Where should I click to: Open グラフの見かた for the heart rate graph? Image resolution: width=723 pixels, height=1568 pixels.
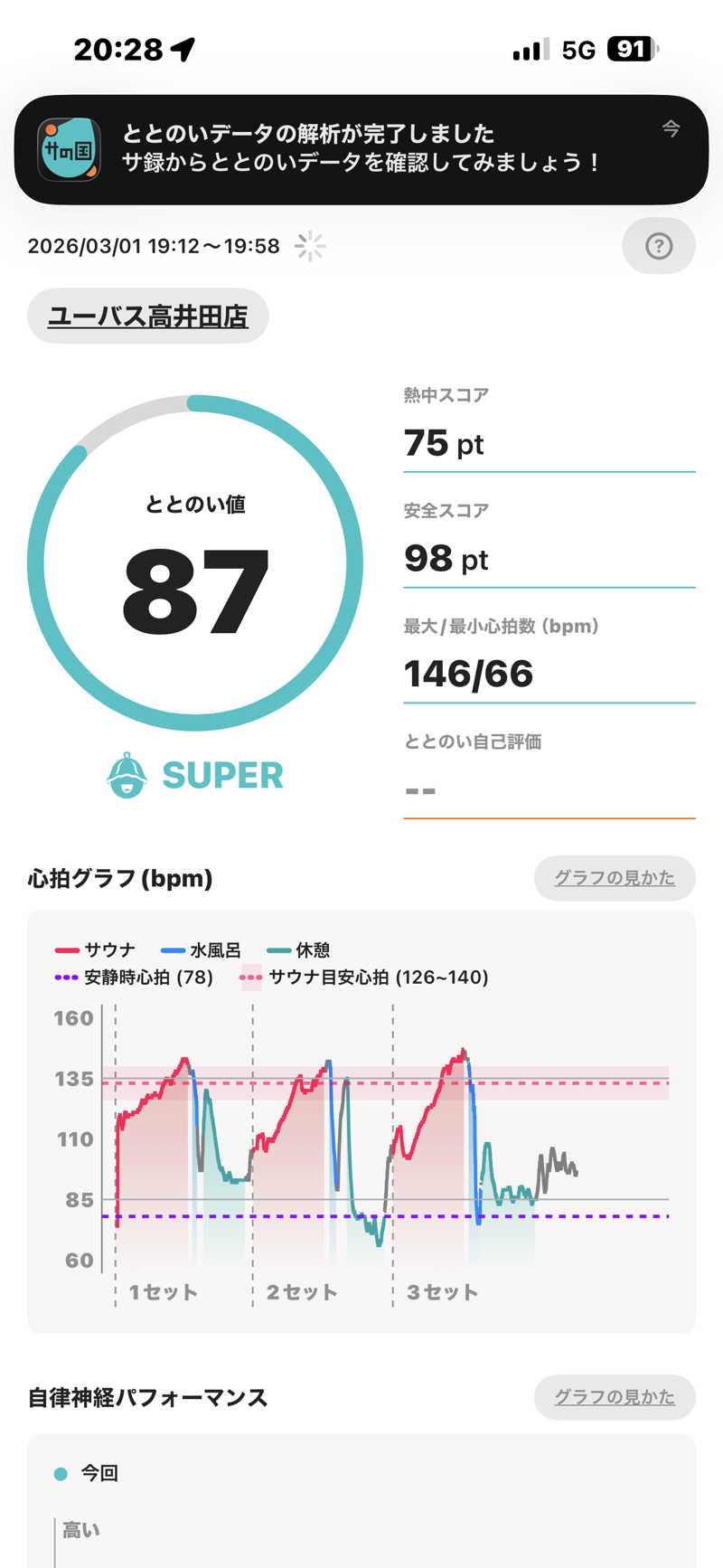pos(615,878)
